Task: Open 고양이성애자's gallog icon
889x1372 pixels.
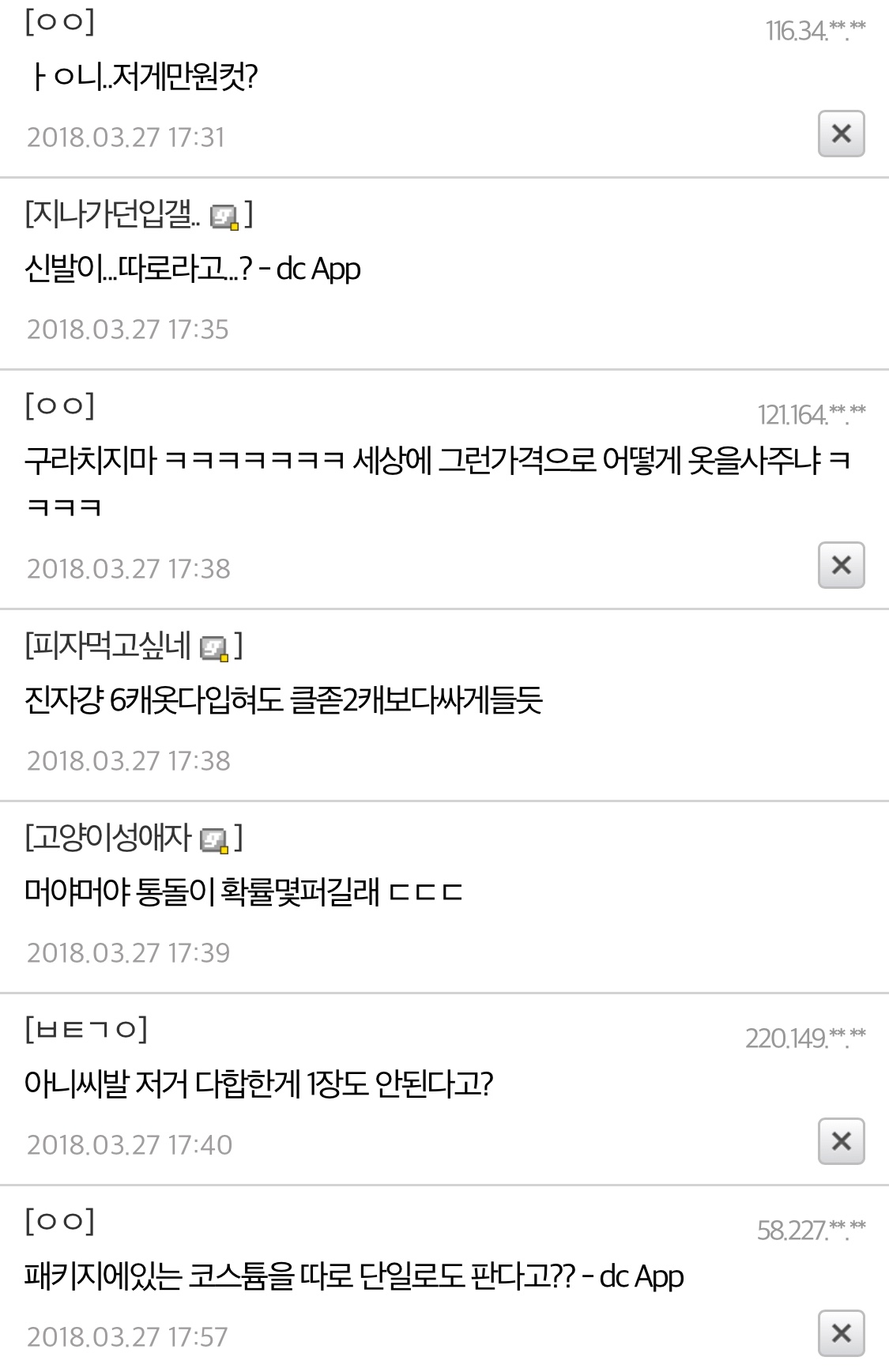Action: point(214,841)
